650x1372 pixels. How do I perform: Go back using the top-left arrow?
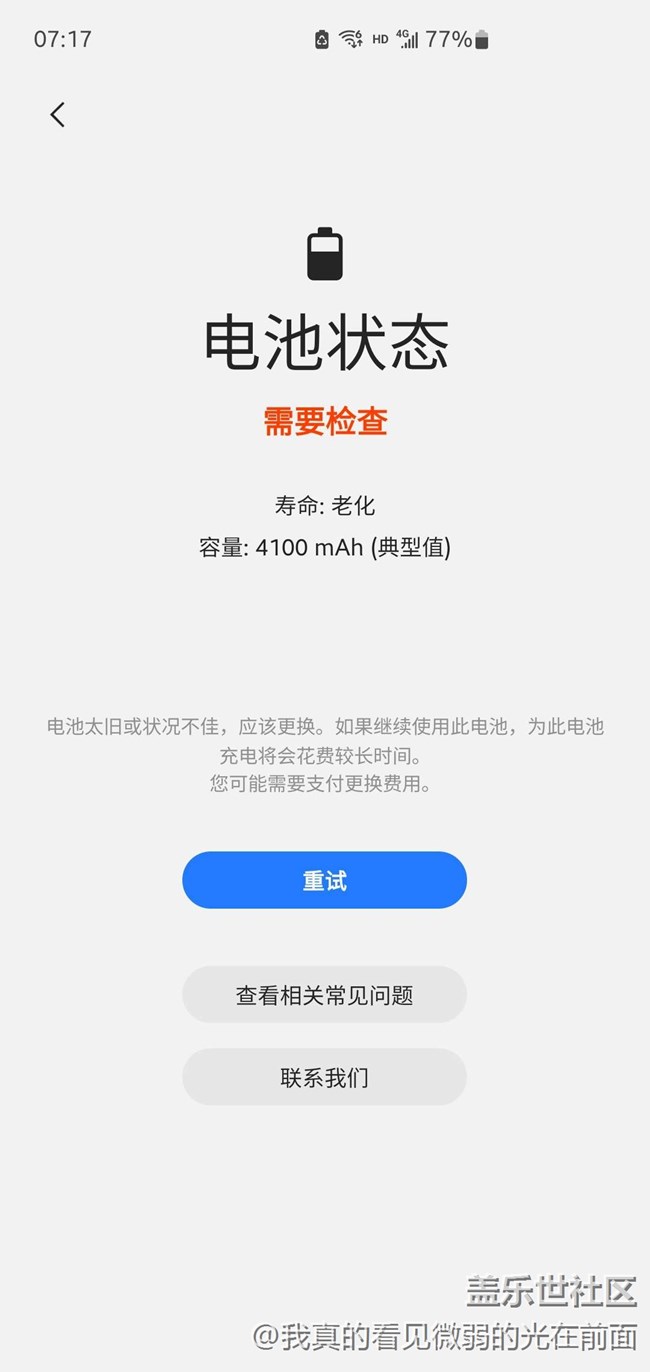[58, 115]
